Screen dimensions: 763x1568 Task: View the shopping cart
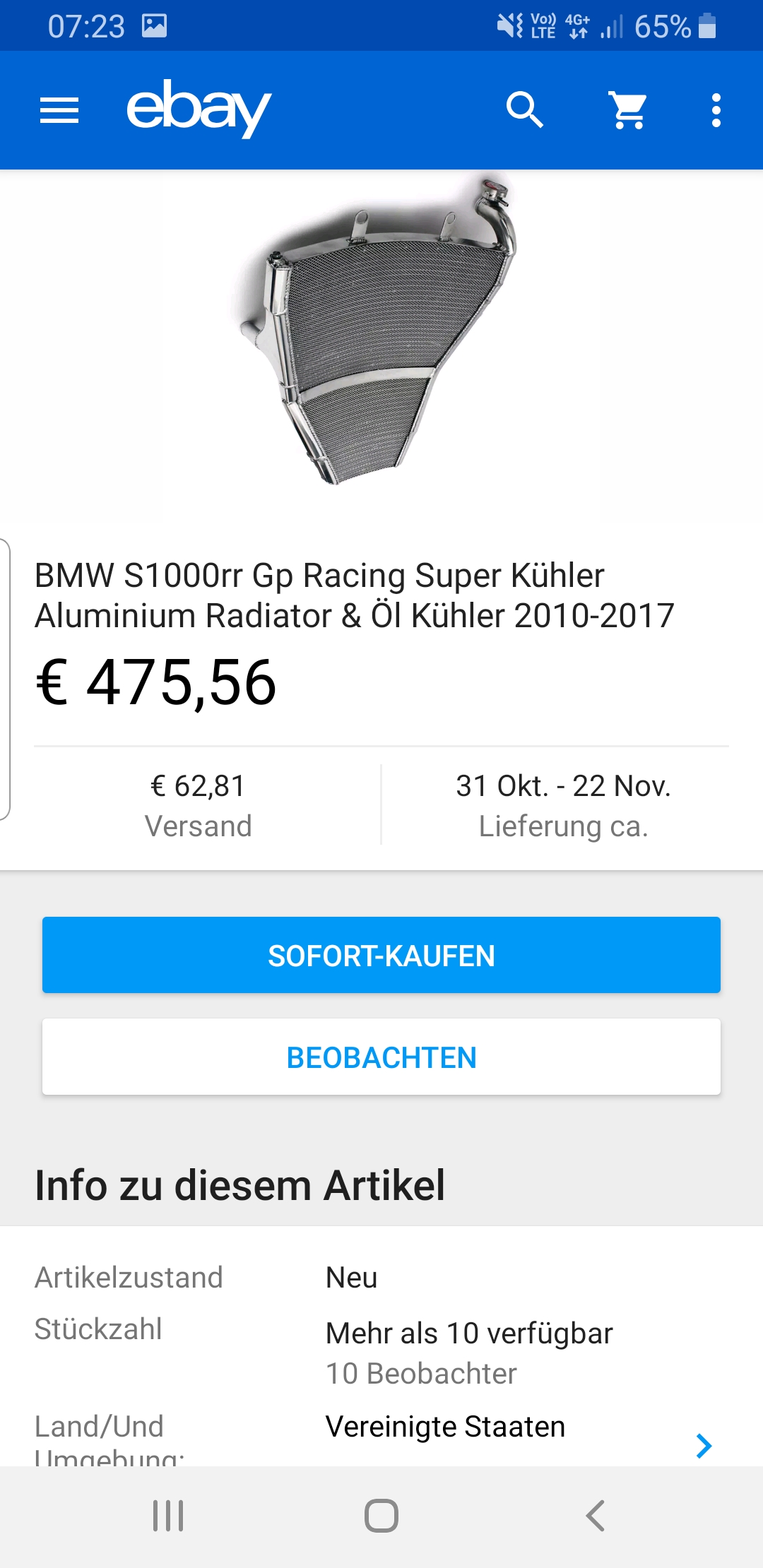(x=628, y=110)
